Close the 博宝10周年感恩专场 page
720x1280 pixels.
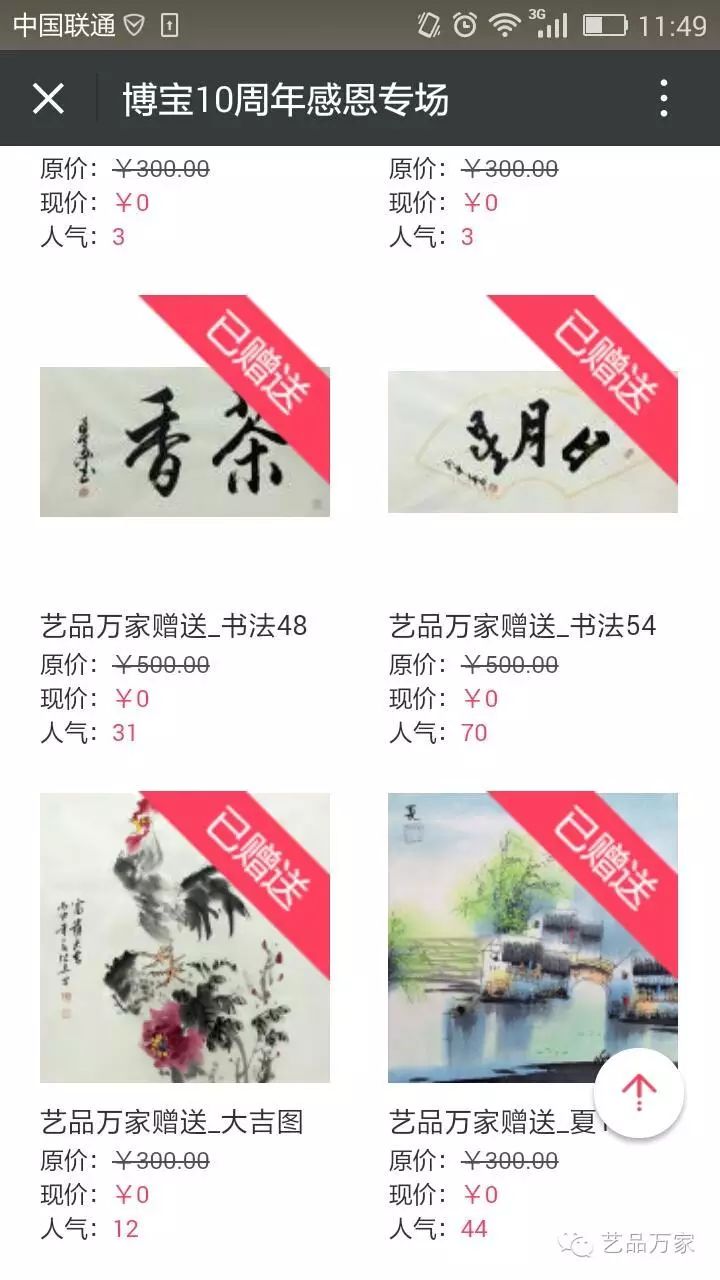pyautogui.click(x=48, y=99)
